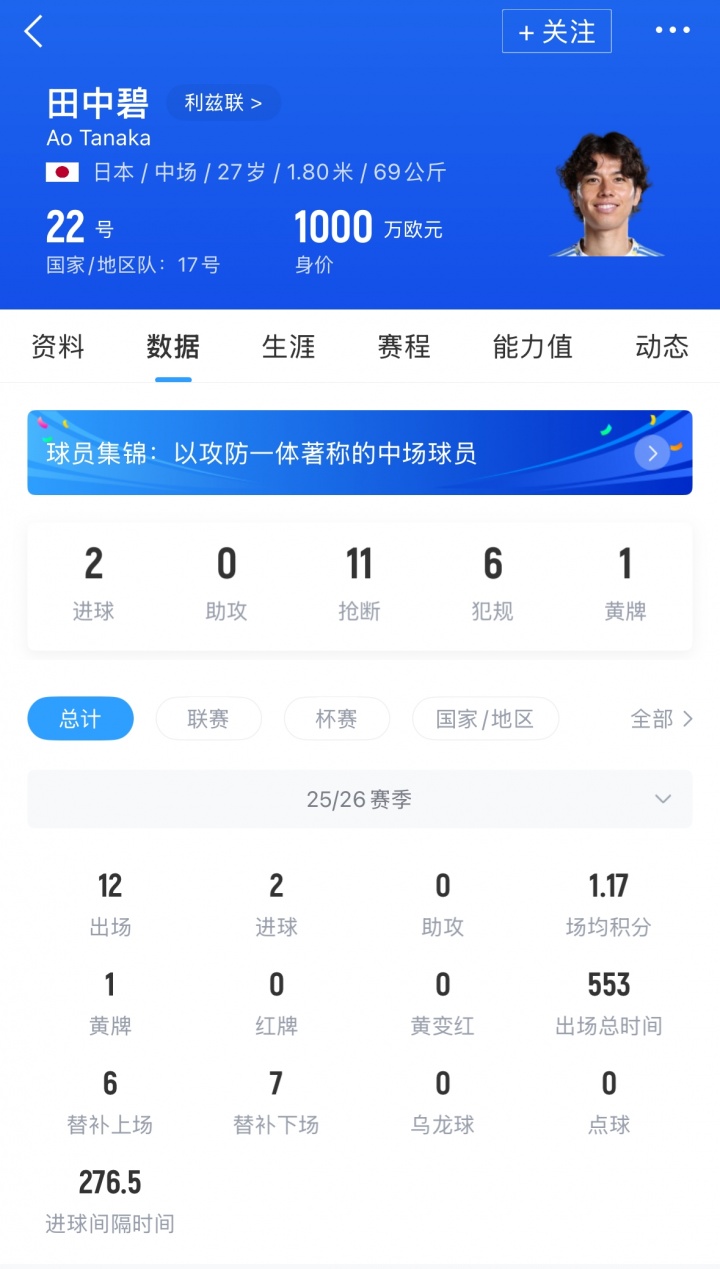Viewport: 720px width, 1269px height.
Task: Filter stats by 杯赛
Action: [x=336, y=718]
